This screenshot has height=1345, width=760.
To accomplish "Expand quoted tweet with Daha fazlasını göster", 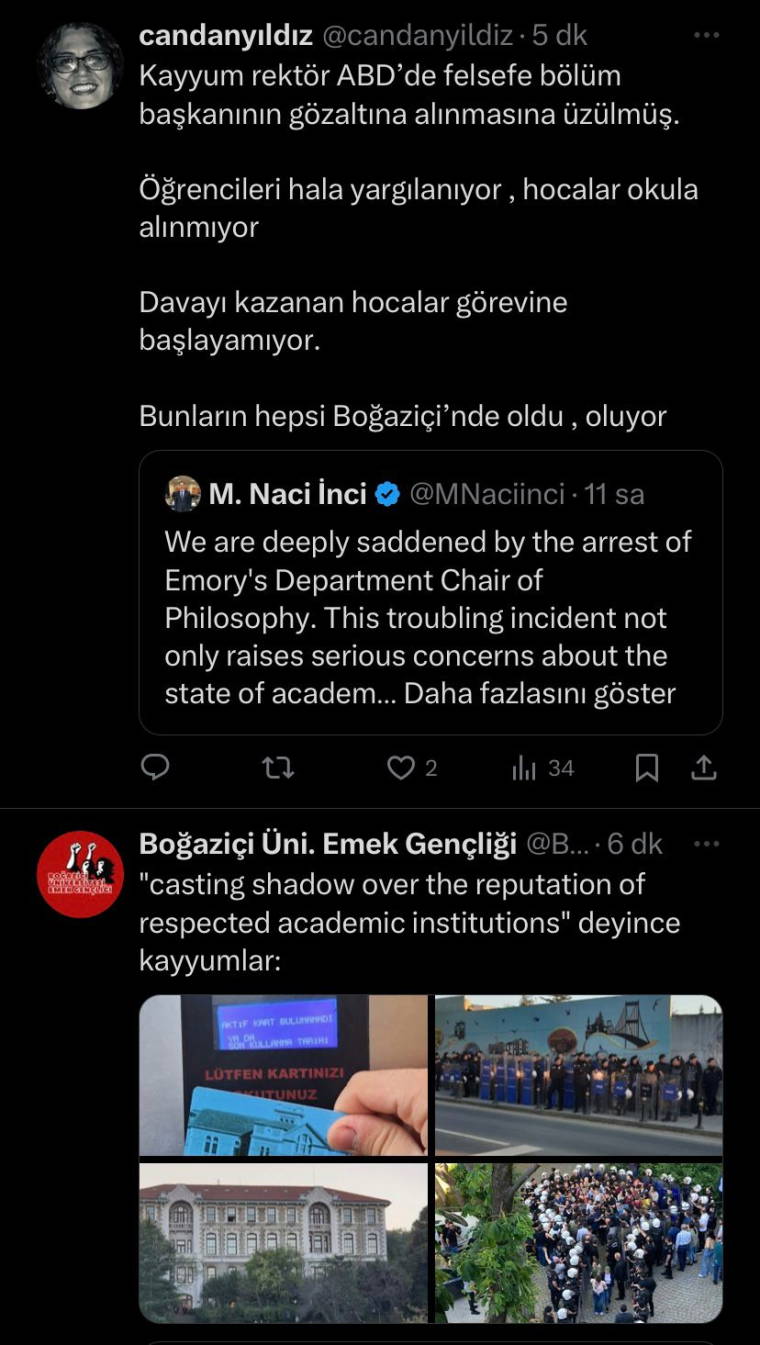I will (x=540, y=693).
